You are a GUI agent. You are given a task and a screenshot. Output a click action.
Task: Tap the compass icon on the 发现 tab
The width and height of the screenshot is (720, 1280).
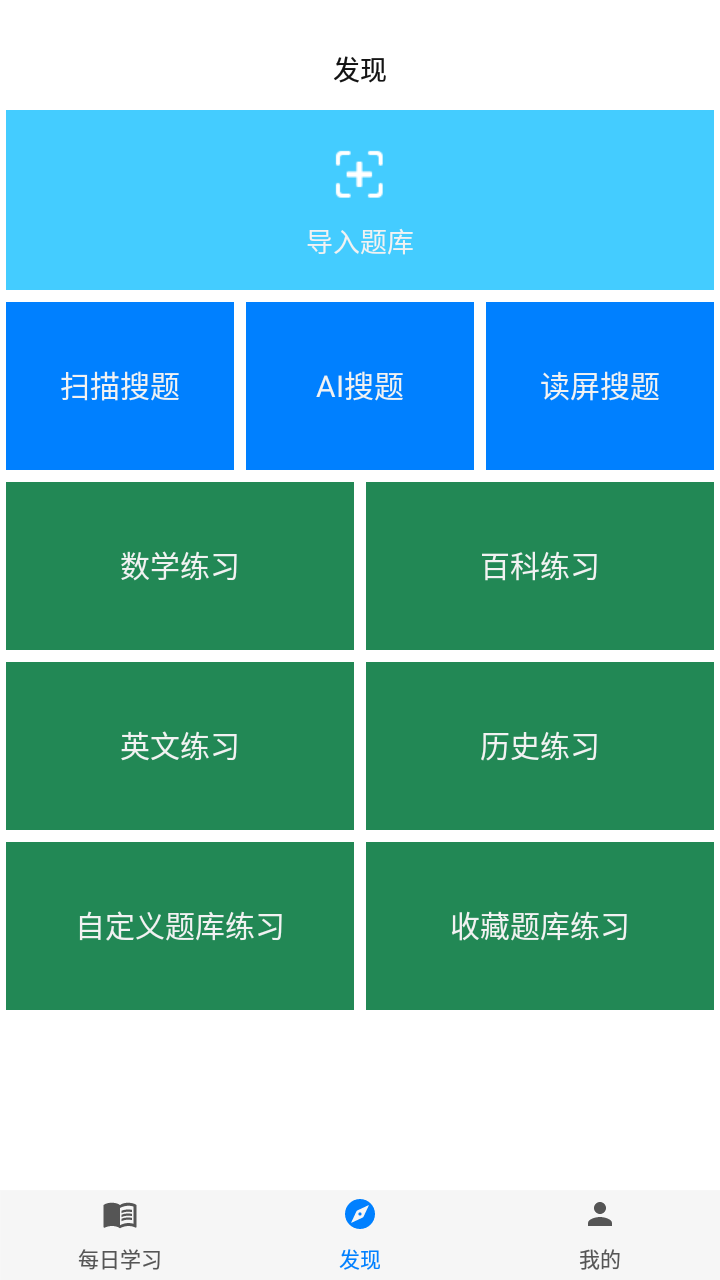pos(360,1215)
